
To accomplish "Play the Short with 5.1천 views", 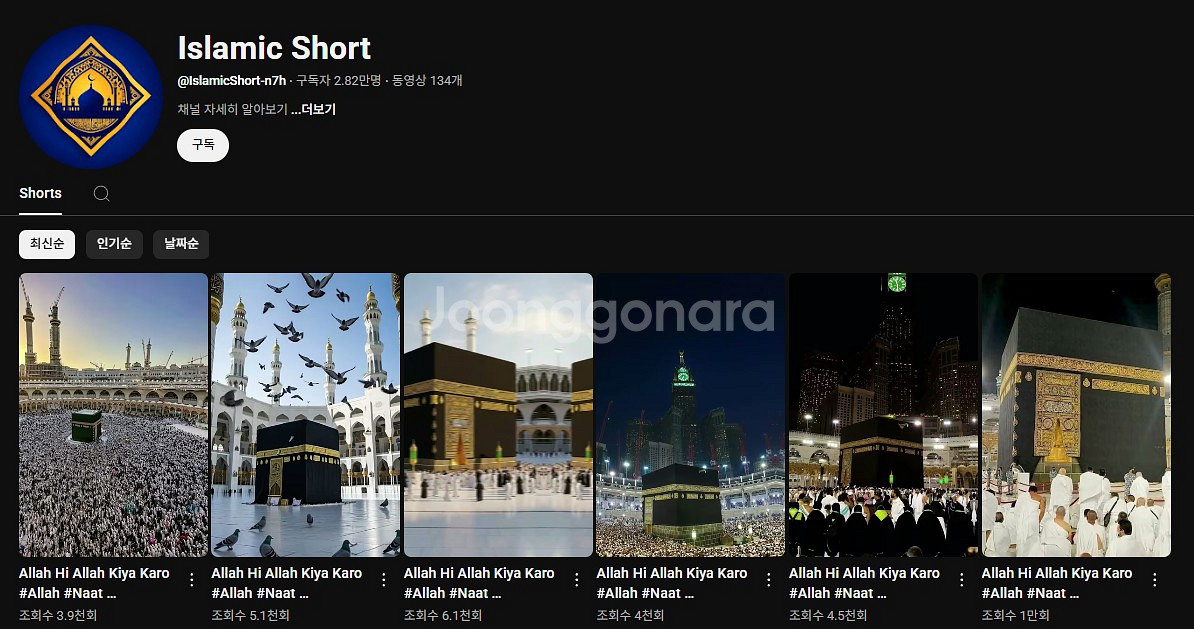I will tap(306, 415).
